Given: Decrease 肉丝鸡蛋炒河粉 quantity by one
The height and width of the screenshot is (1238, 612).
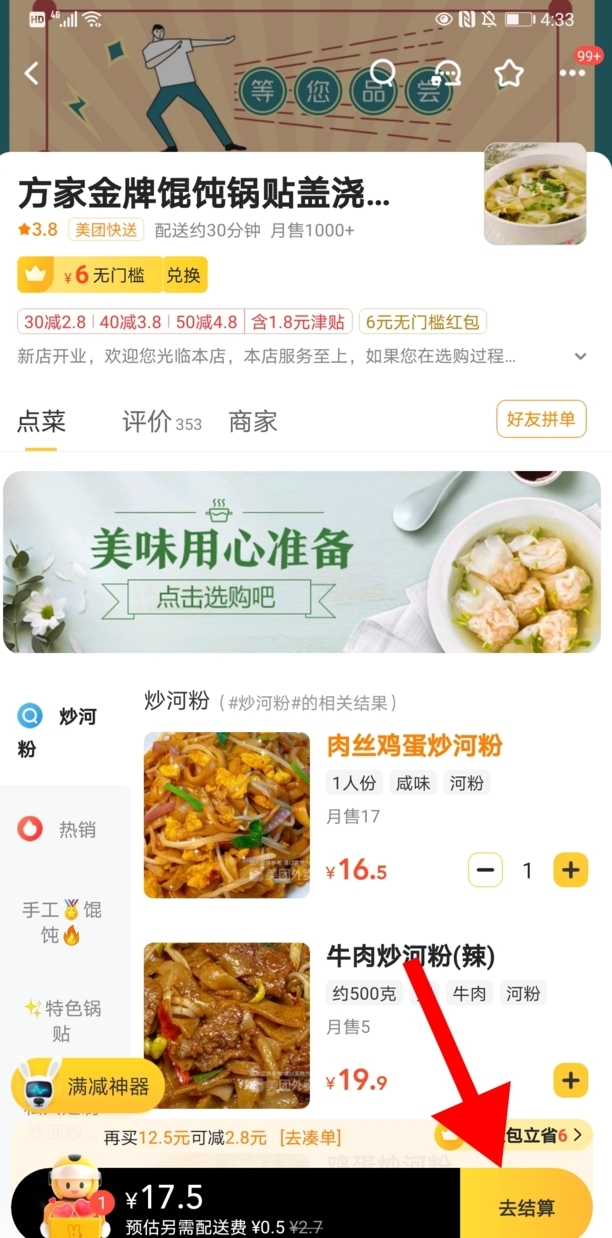Looking at the screenshot, I should click(485, 871).
